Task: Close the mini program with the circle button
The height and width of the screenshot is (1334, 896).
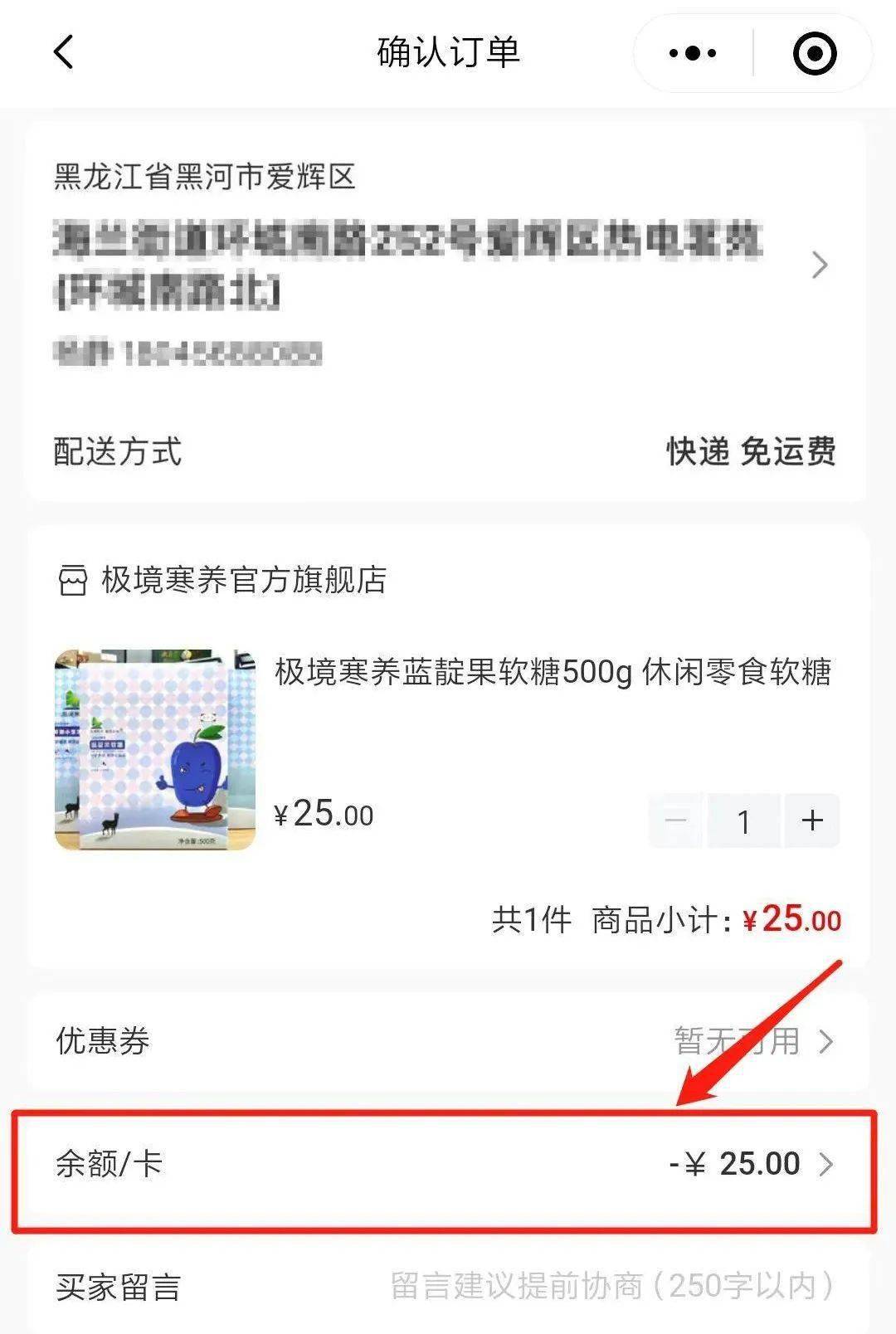Action: pos(815,54)
